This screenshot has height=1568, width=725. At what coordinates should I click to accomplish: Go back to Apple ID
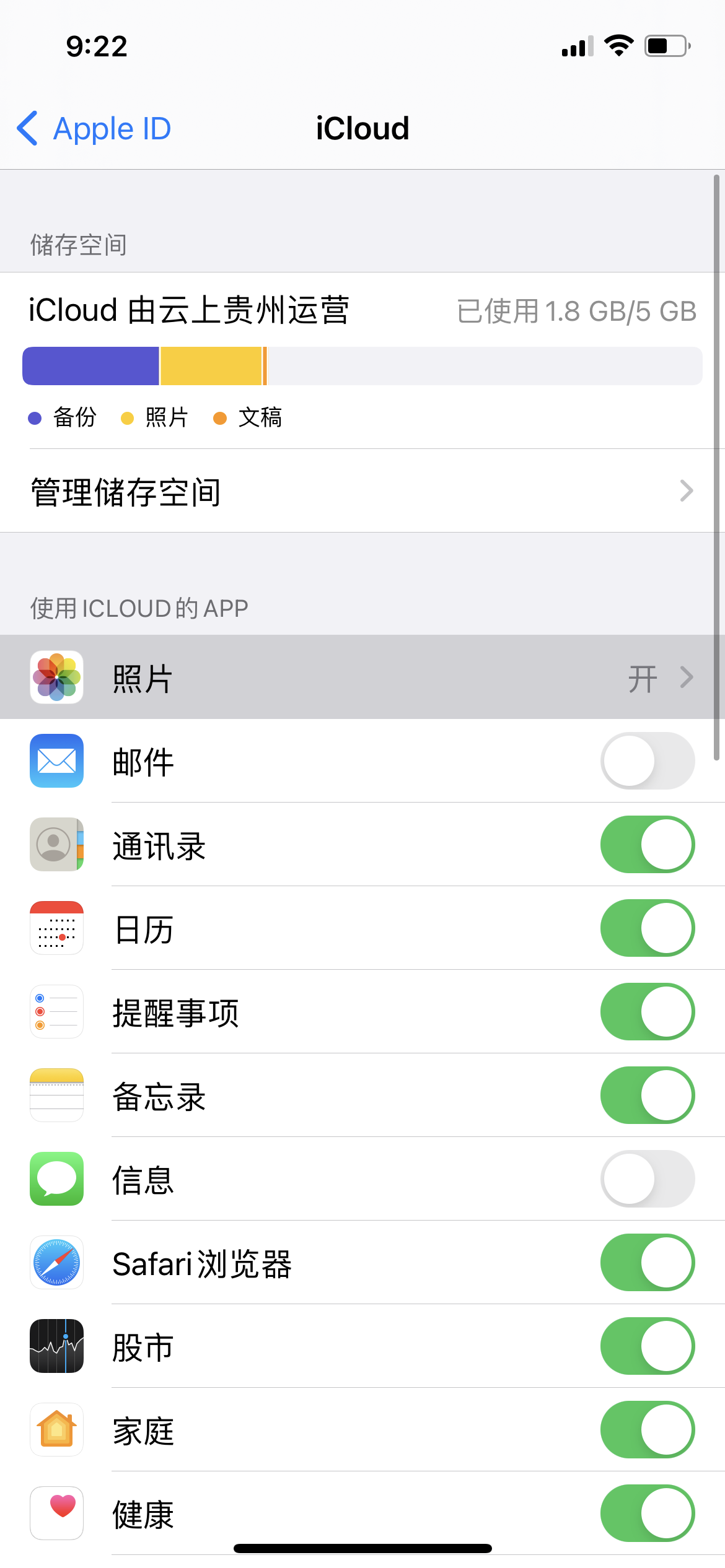pos(94,129)
